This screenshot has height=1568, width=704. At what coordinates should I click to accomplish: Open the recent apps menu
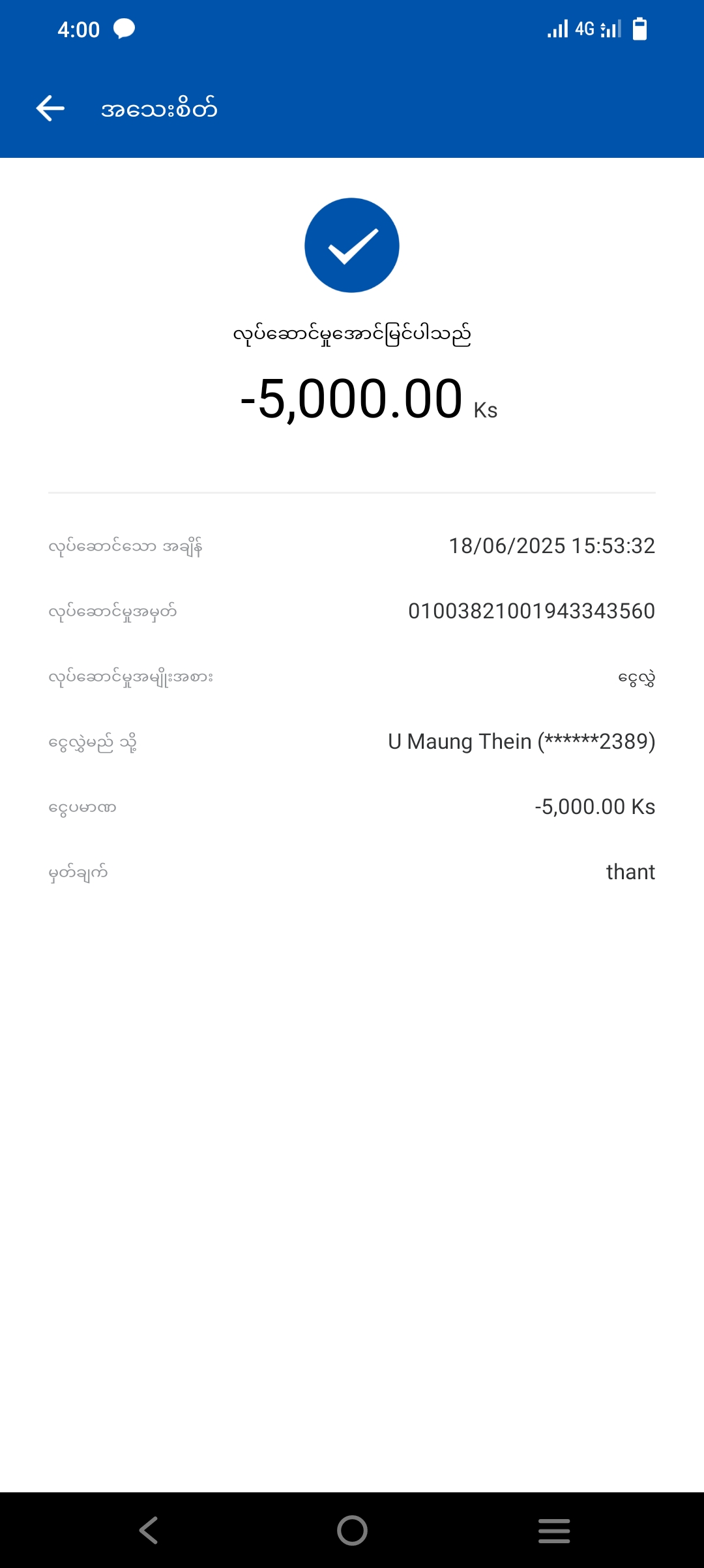(x=554, y=1530)
